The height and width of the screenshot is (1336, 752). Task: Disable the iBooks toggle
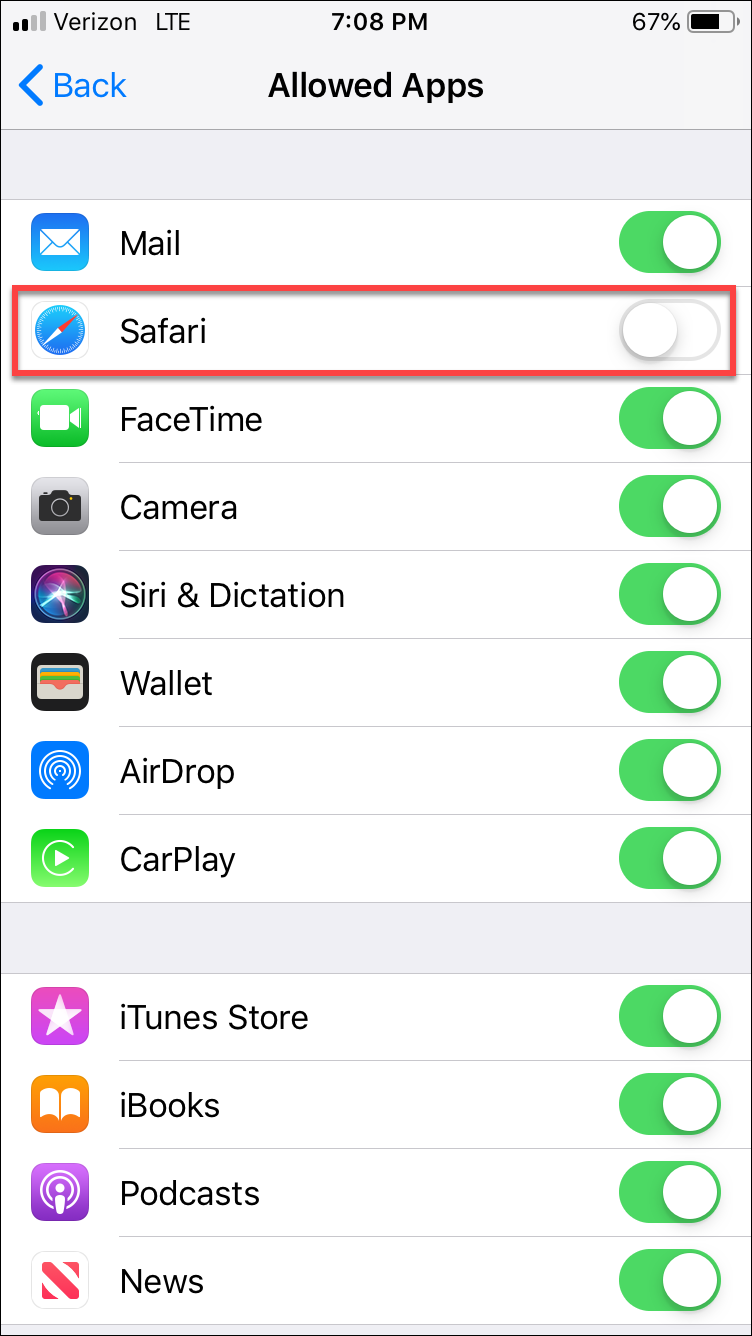tap(669, 1105)
